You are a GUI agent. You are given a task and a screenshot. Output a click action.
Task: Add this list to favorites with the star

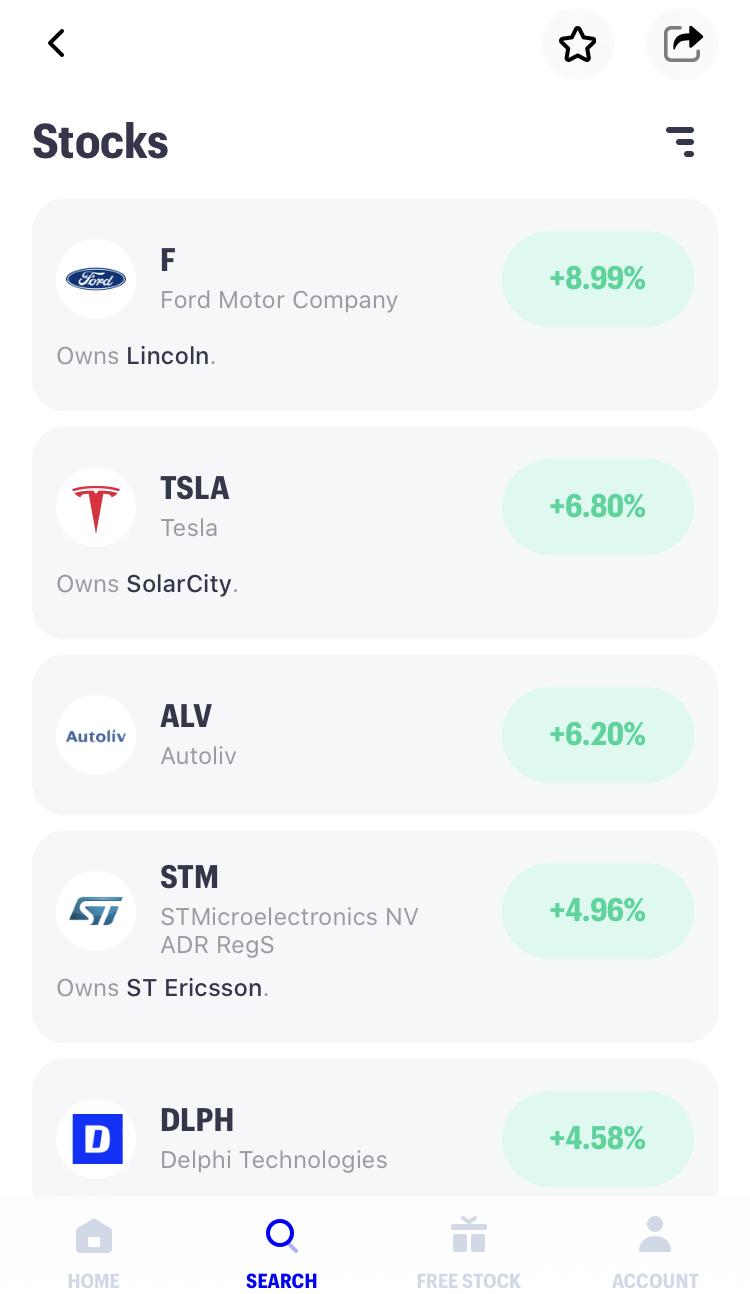pyautogui.click(x=578, y=44)
